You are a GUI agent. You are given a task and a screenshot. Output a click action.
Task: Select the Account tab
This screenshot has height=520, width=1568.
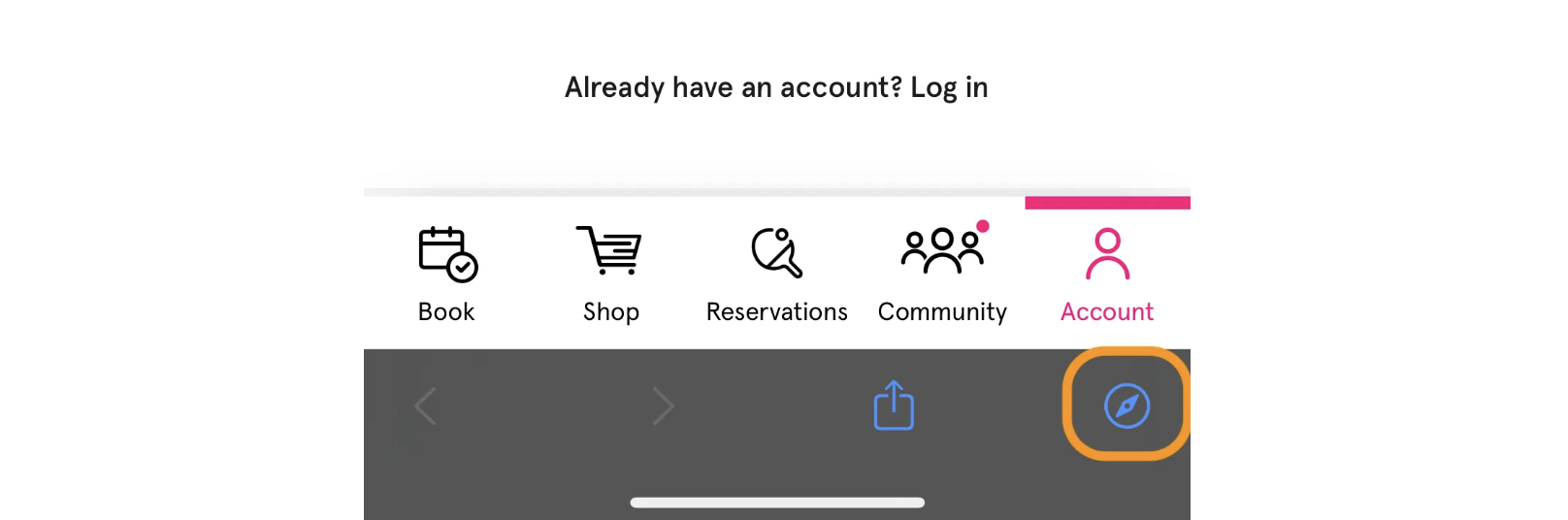[x=1107, y=274]
